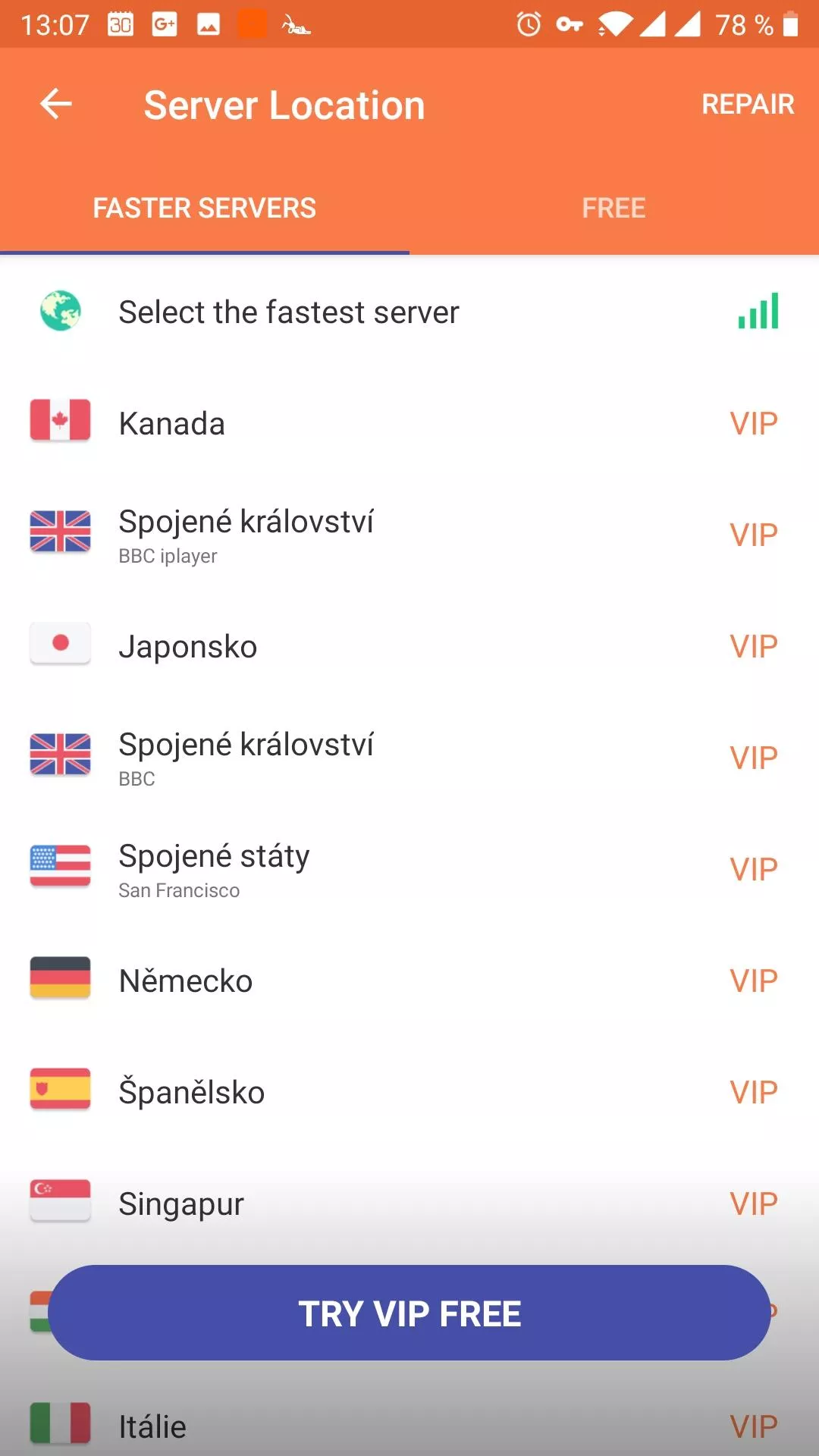The image size is (819, 1456).
Task: Switch to the FREE tab
Action: [x=614, y=208]
